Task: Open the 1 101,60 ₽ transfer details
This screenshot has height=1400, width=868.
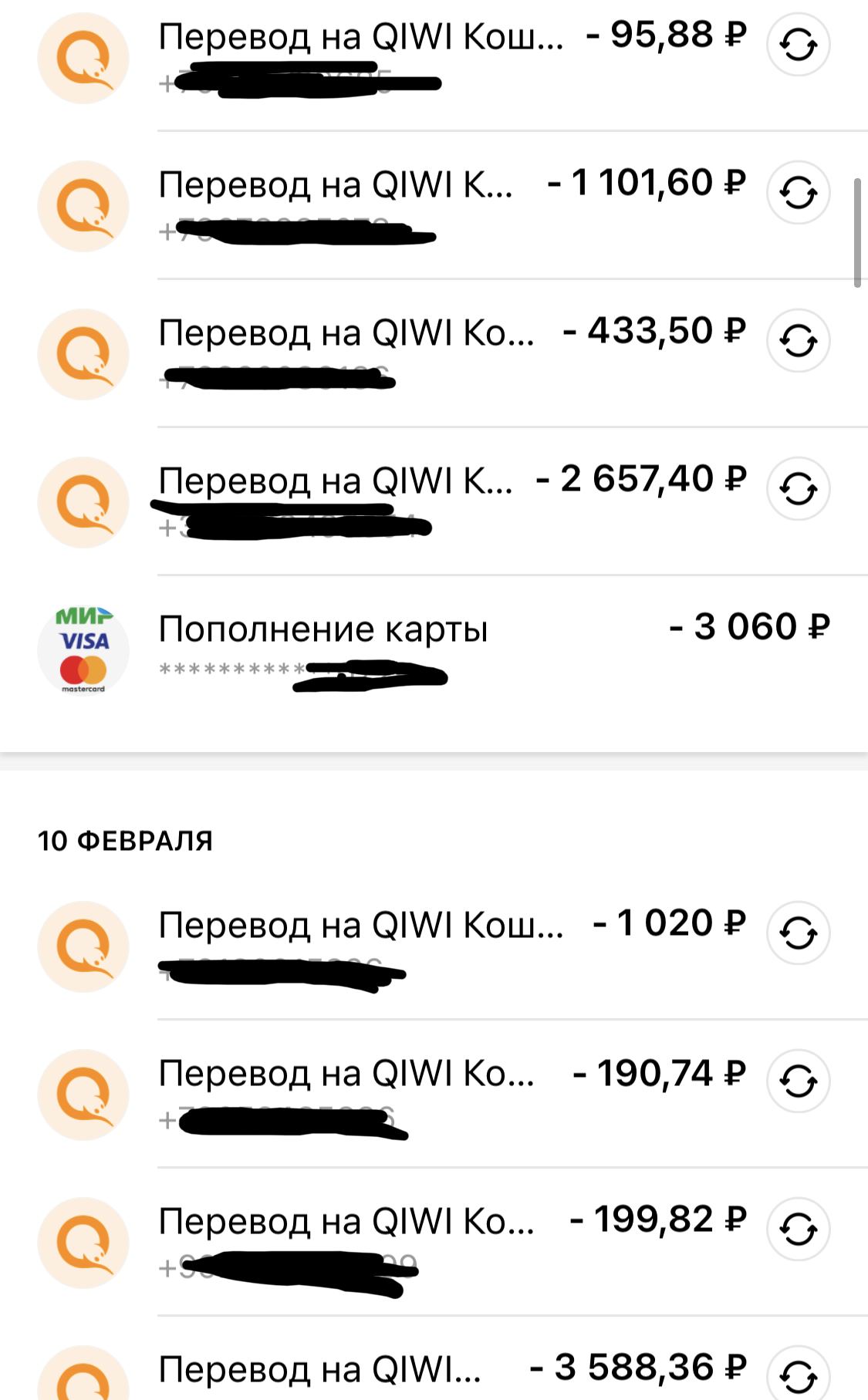Action: 336,185
